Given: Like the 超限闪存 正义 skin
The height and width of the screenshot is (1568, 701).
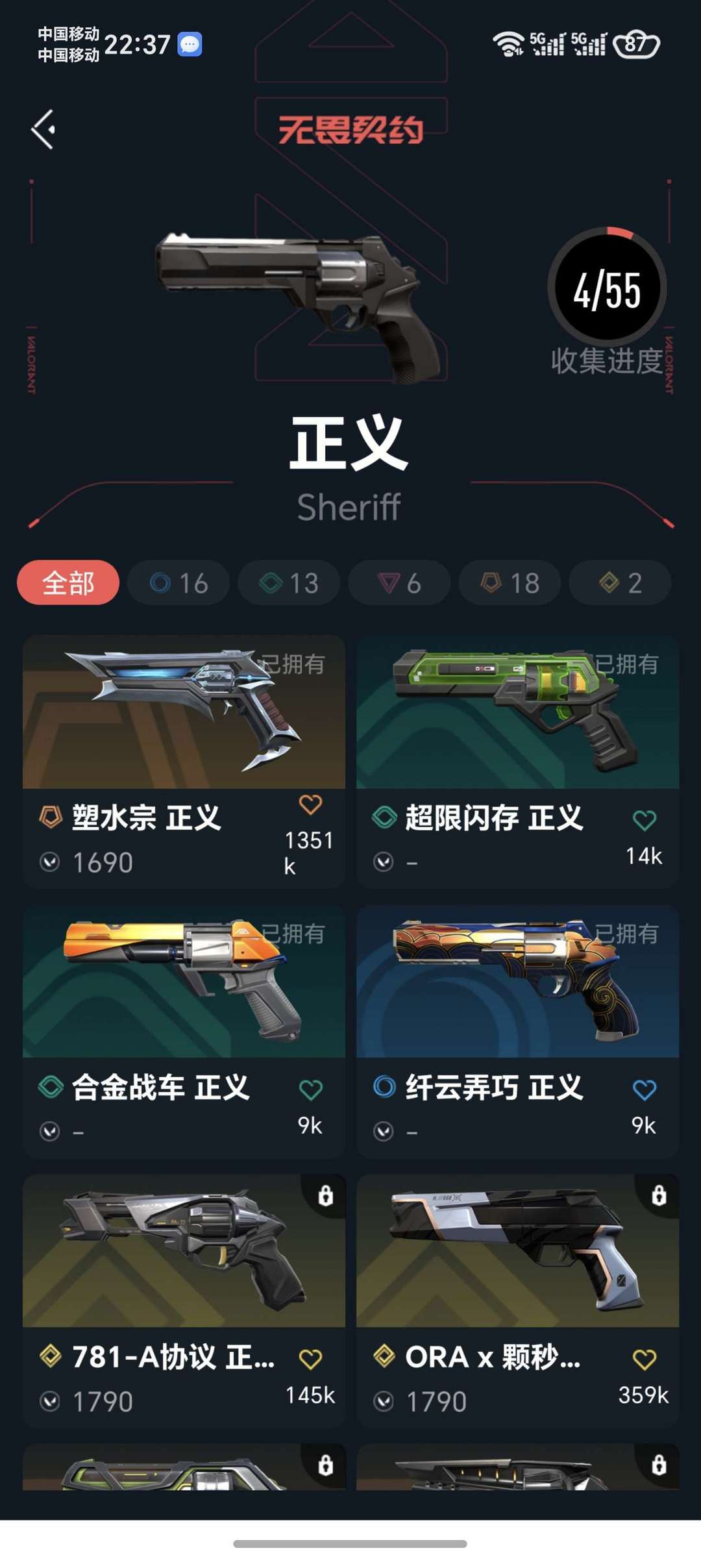Looking at the screenshot, I should [644, 821].
